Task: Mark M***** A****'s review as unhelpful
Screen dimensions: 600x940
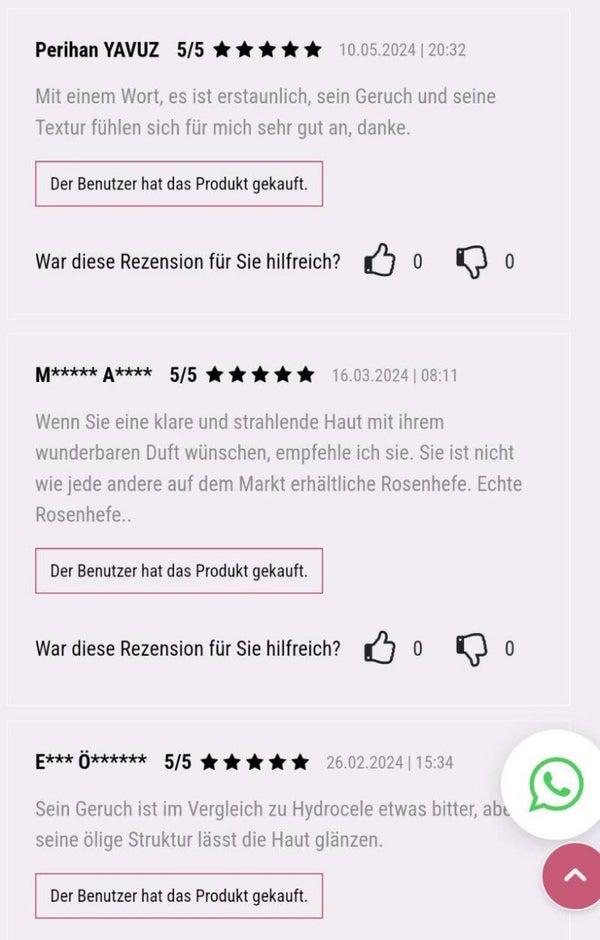Action: [471, 648]
